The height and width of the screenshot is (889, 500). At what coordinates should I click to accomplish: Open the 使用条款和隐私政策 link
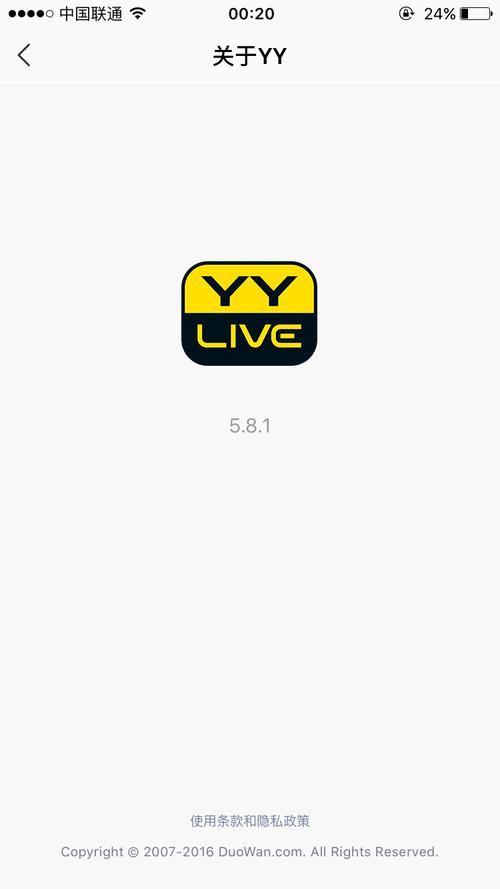coord(250,820)
